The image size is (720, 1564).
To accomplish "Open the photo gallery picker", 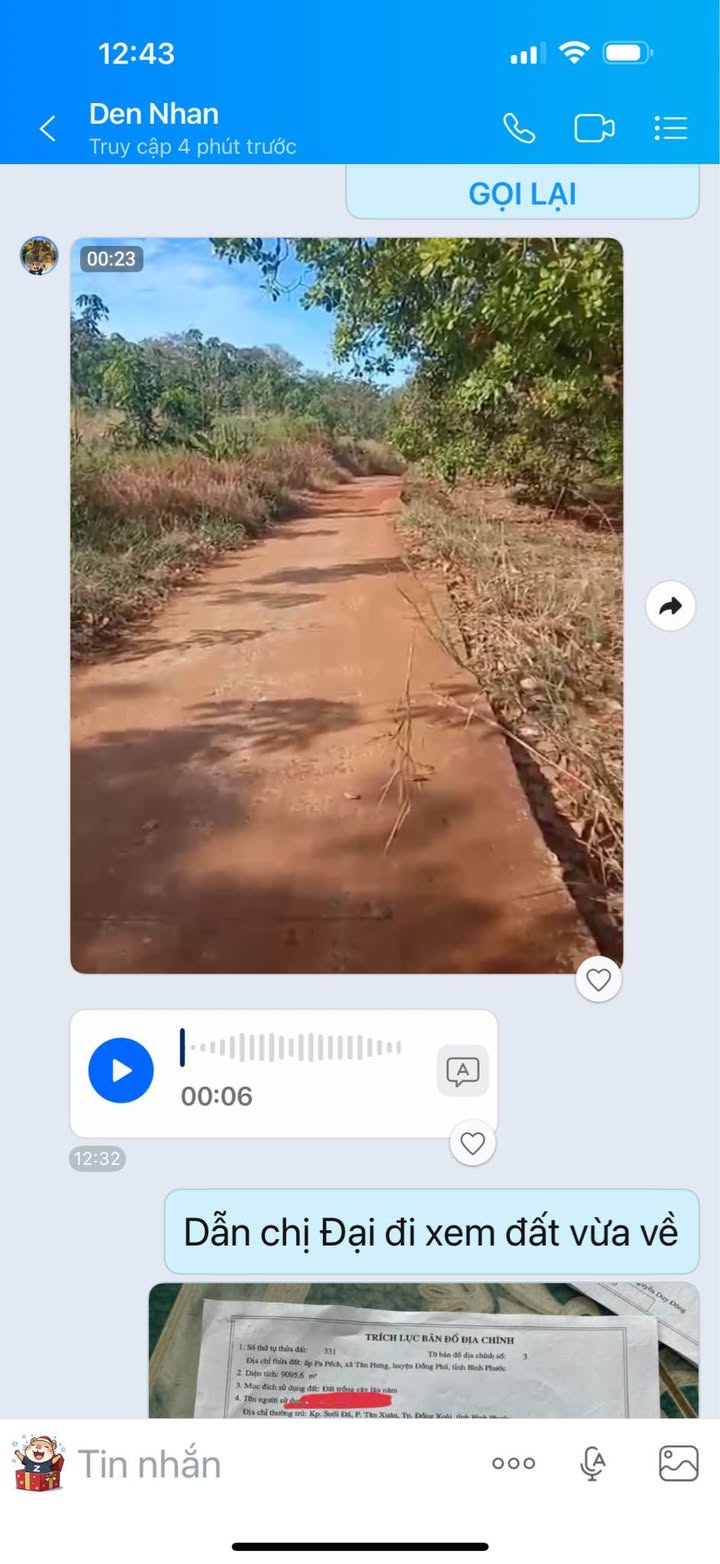I will pos(678,1464).
